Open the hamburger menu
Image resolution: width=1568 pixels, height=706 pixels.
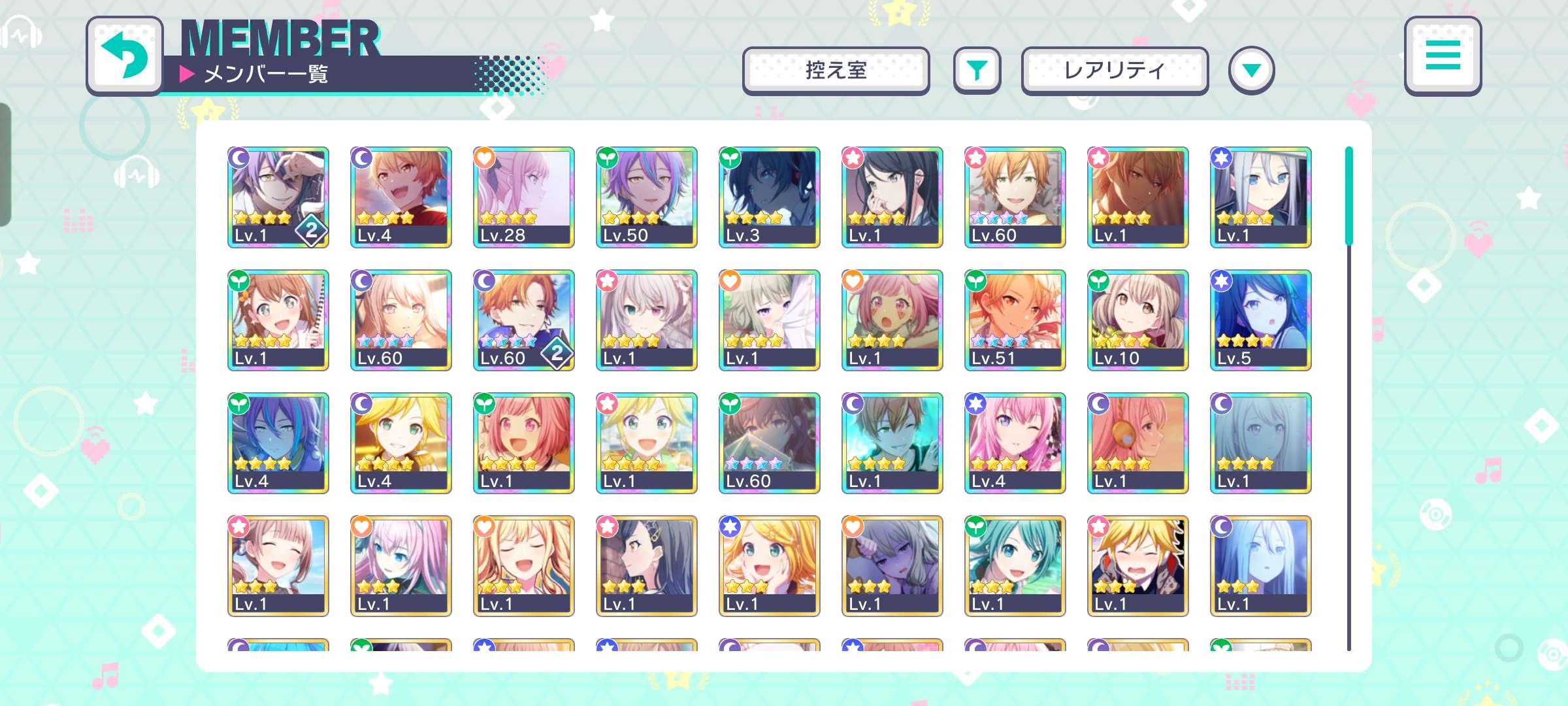coord(1443,56)
